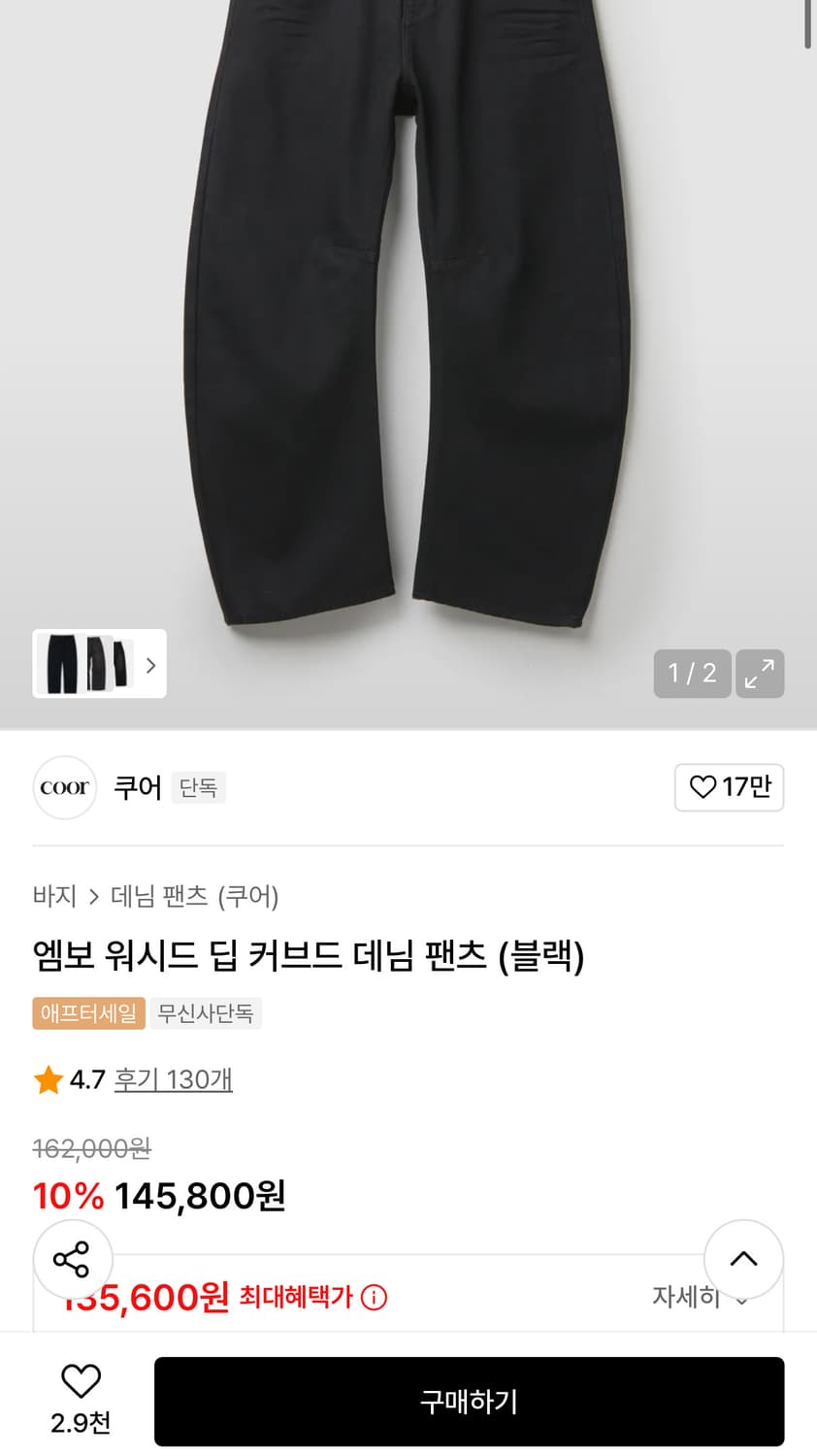Open 후기 130개 reviews link

[x=173, y=1079]
